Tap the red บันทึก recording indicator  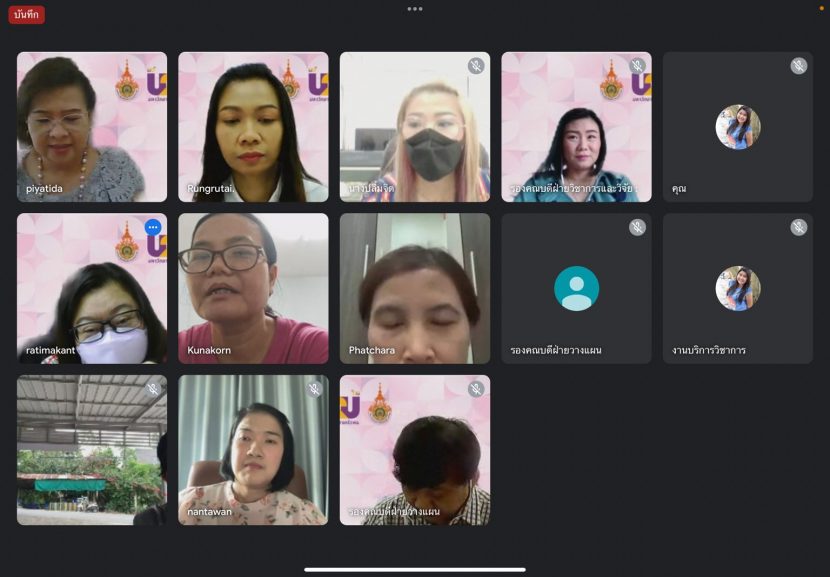point(27,15)
